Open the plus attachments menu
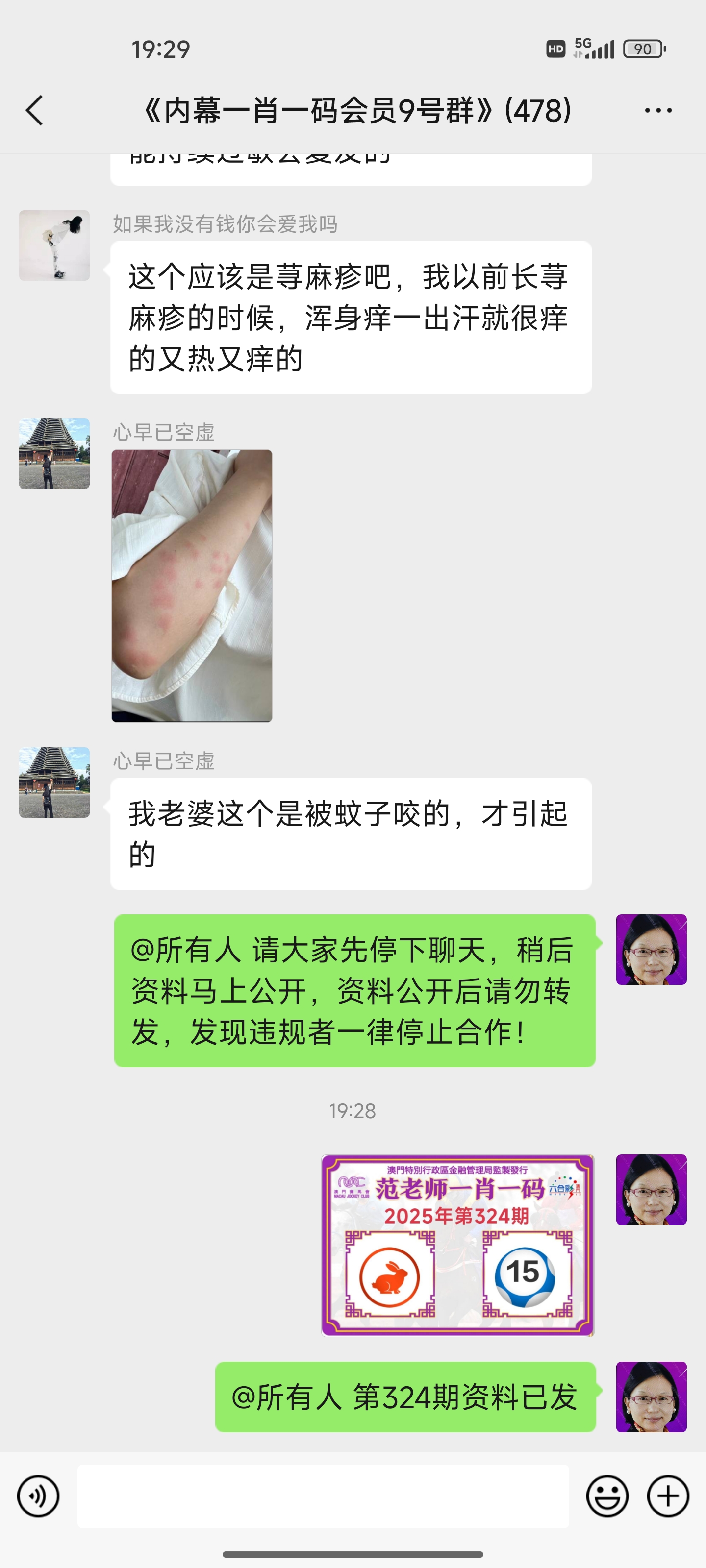 click(668, 1495)
